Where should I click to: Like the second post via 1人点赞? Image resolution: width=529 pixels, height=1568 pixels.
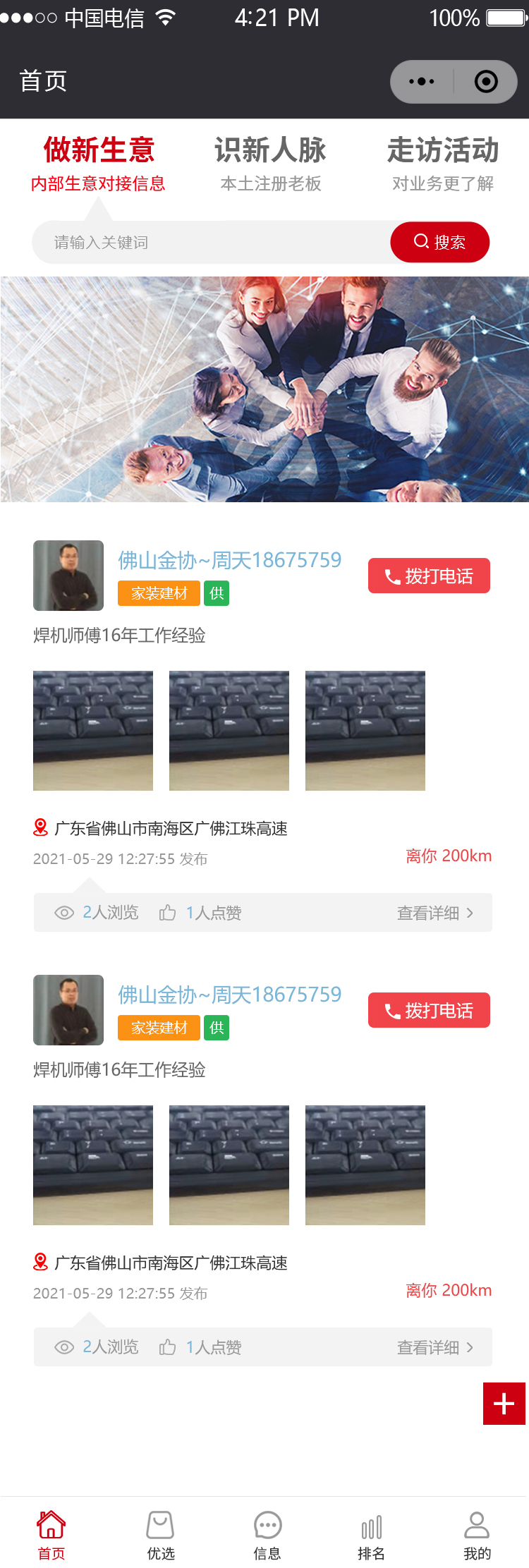tap(201, 1347)
